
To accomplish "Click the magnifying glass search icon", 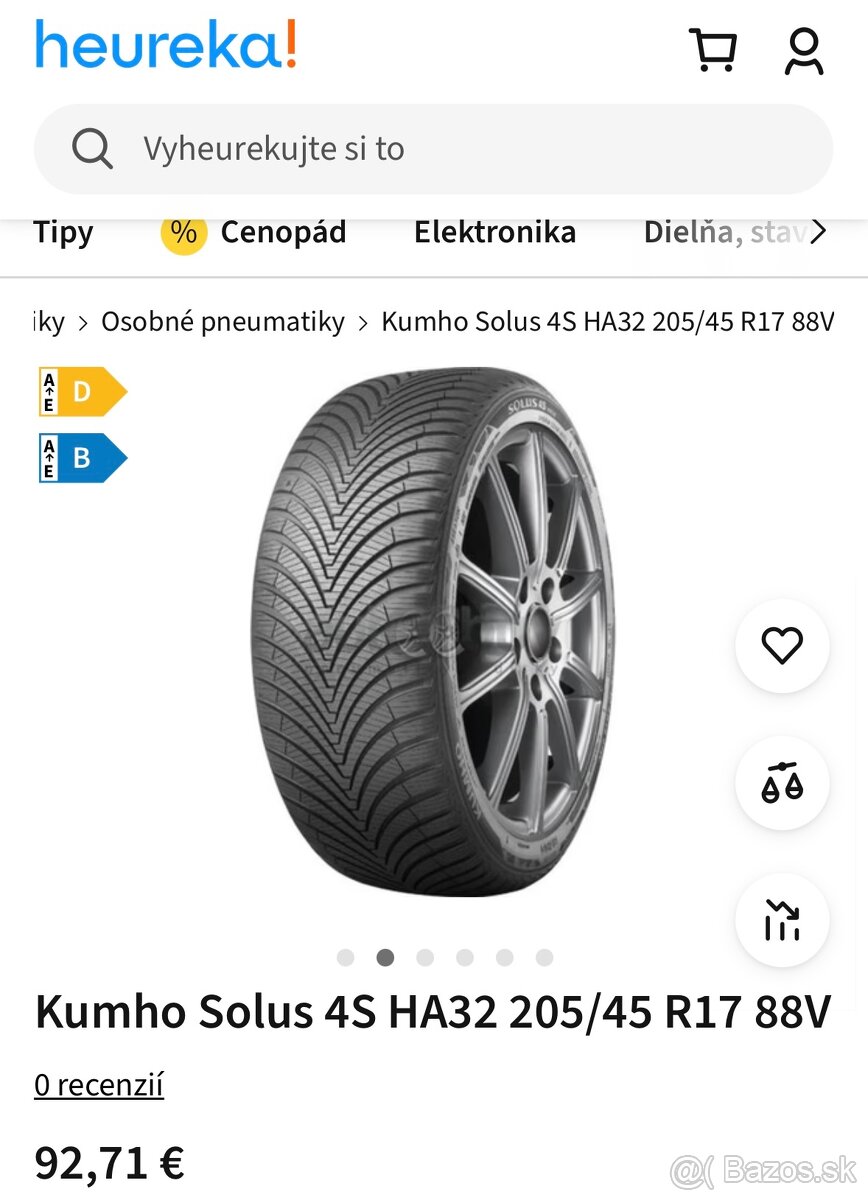I will (x=92, y=148).
